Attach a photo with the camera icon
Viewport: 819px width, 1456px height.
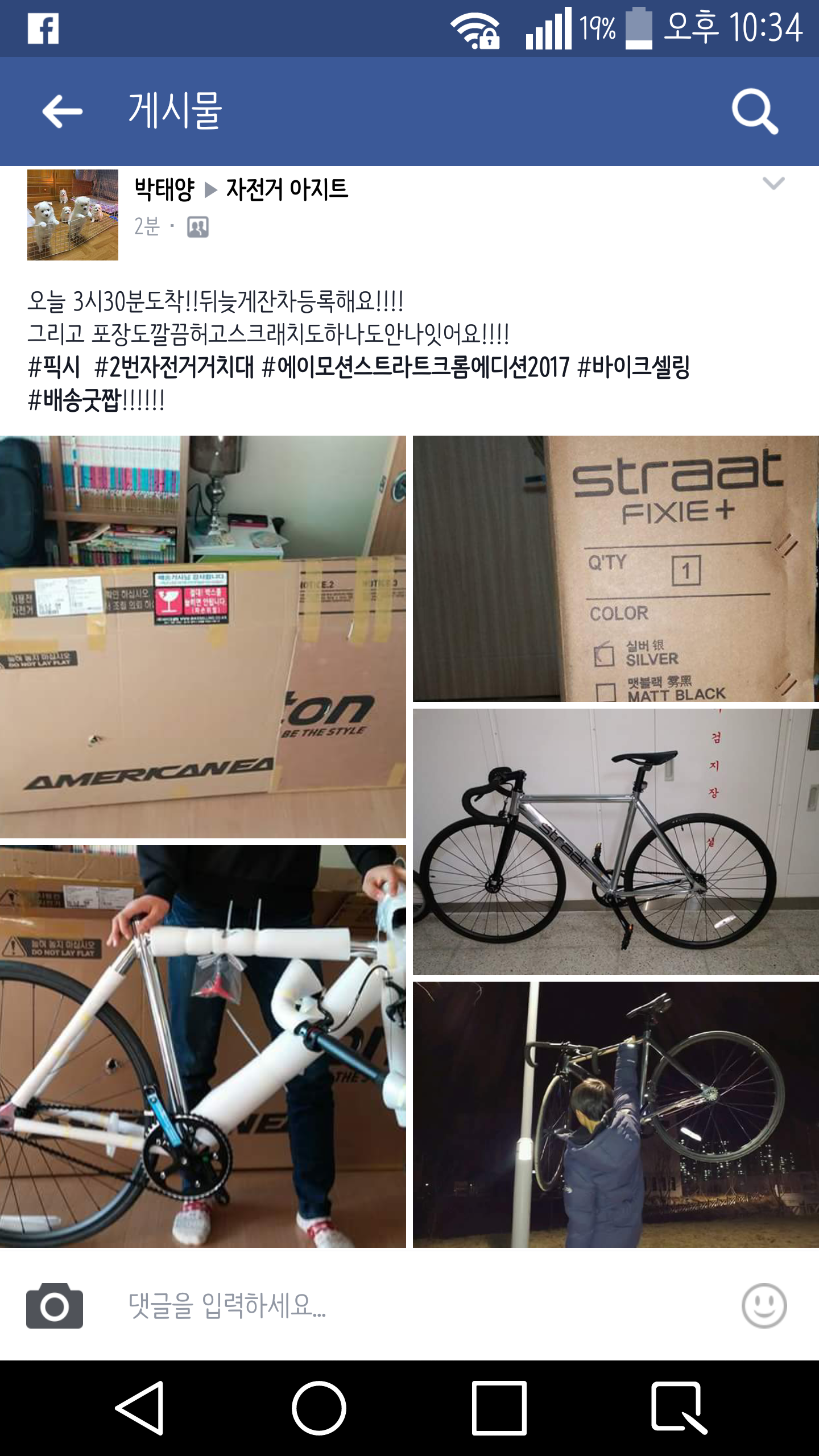(55, 1306)
